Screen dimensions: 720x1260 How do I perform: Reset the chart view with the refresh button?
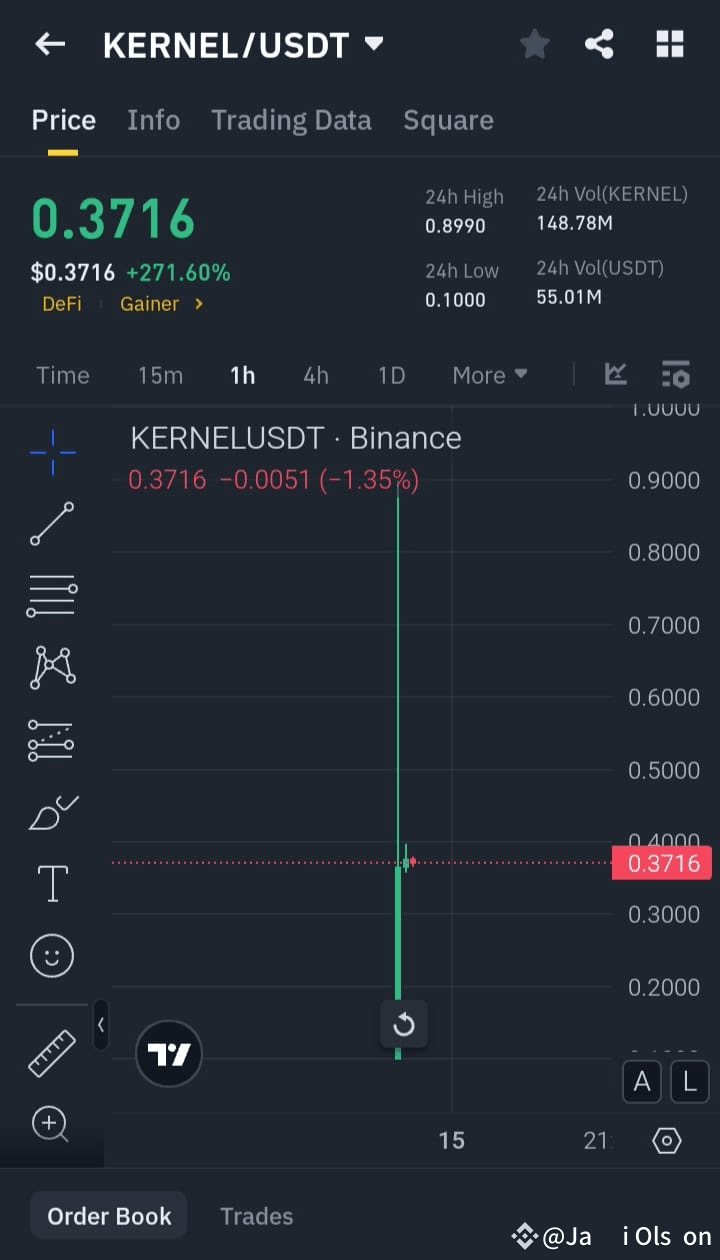pos(404,1025)
